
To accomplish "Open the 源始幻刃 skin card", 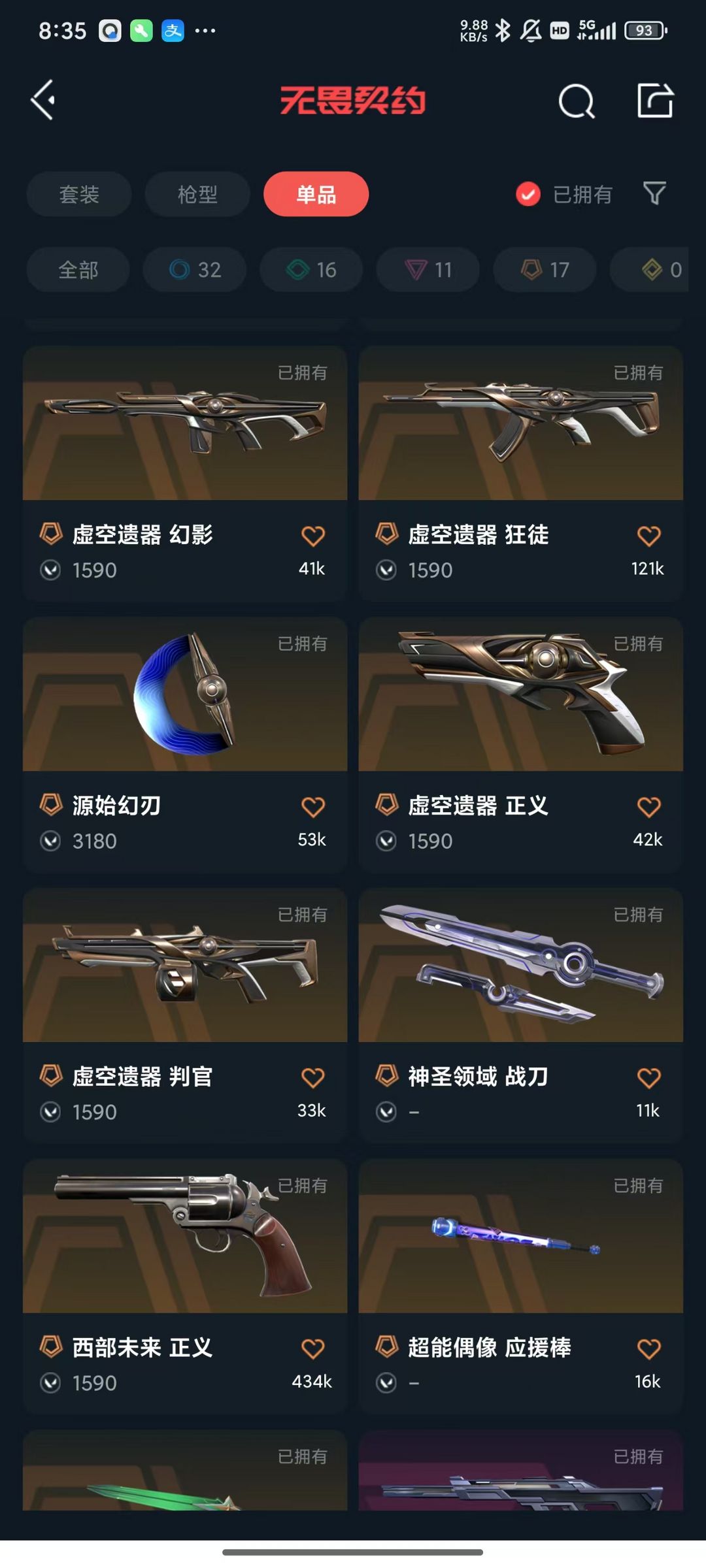I will (185, 745).
